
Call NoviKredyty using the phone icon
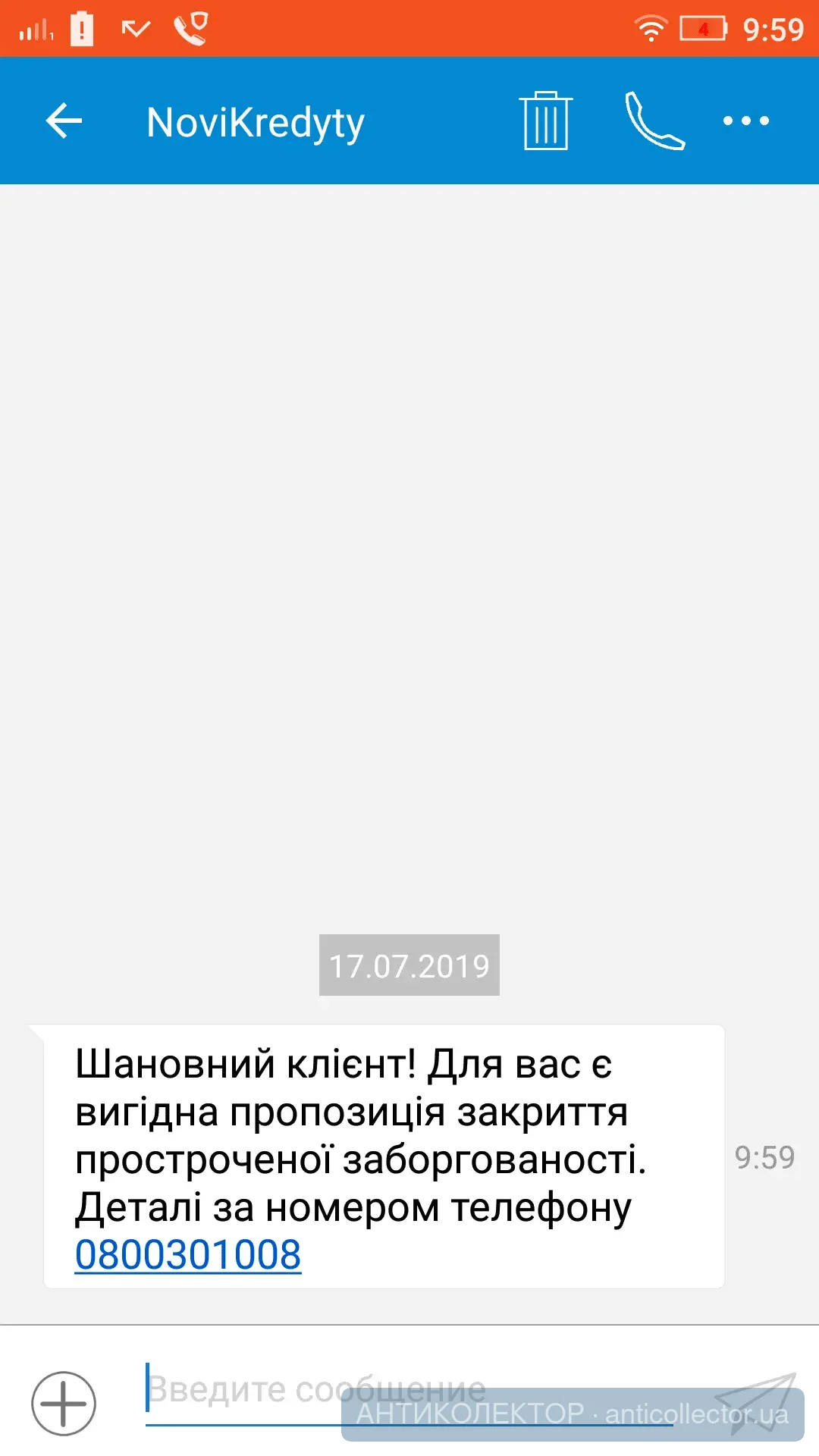click(654, 121)
